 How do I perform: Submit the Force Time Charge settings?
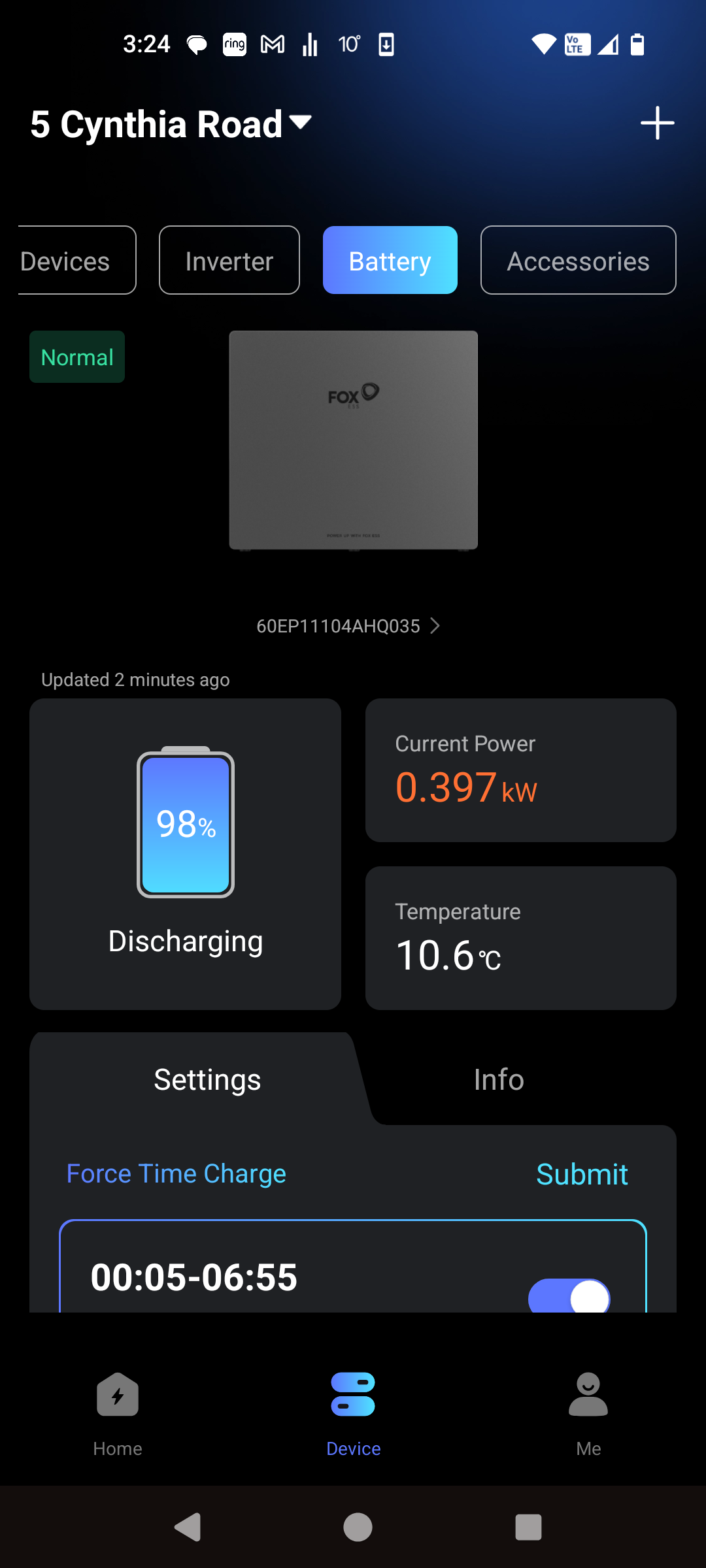[x=582, y=1174]
